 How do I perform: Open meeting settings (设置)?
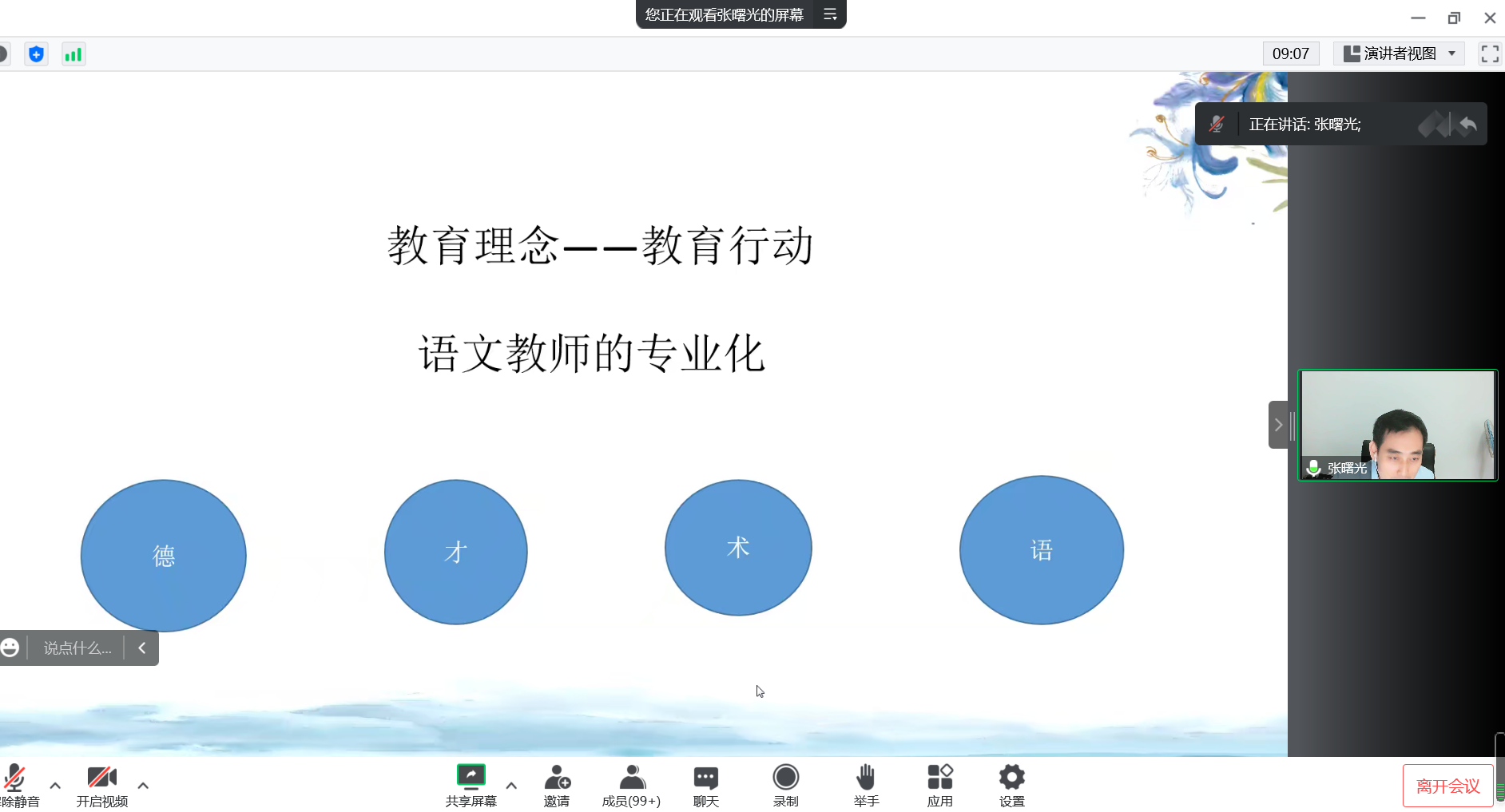(1011, 783)
